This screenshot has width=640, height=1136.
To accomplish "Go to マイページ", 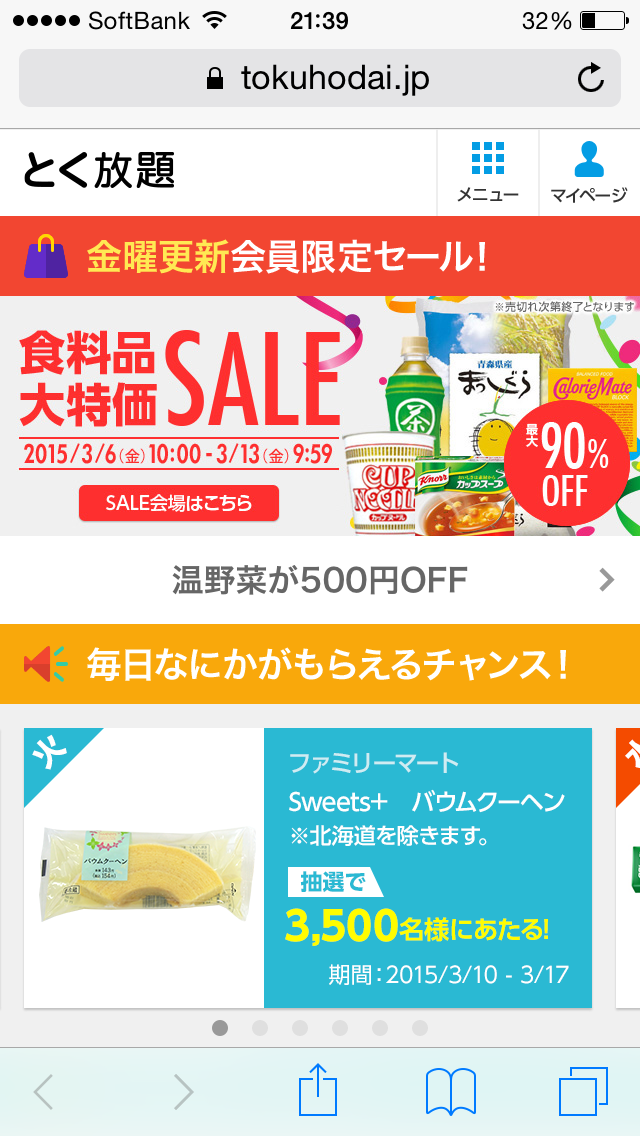I will (x=589, y=172).
